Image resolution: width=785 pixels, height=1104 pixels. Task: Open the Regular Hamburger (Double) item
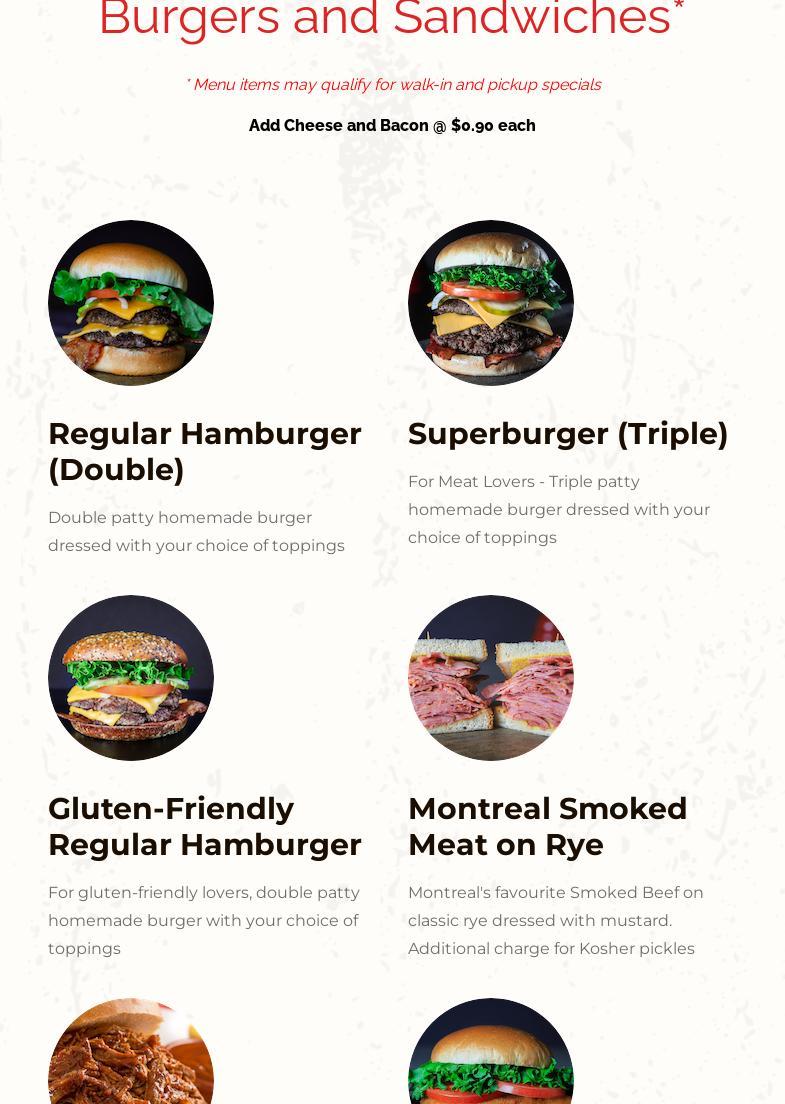(x=204, y=451)
